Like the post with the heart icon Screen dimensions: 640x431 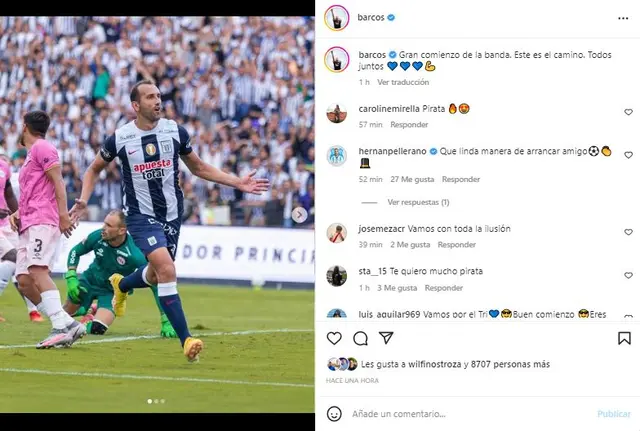pyautogui.click(x=334, y=339)
